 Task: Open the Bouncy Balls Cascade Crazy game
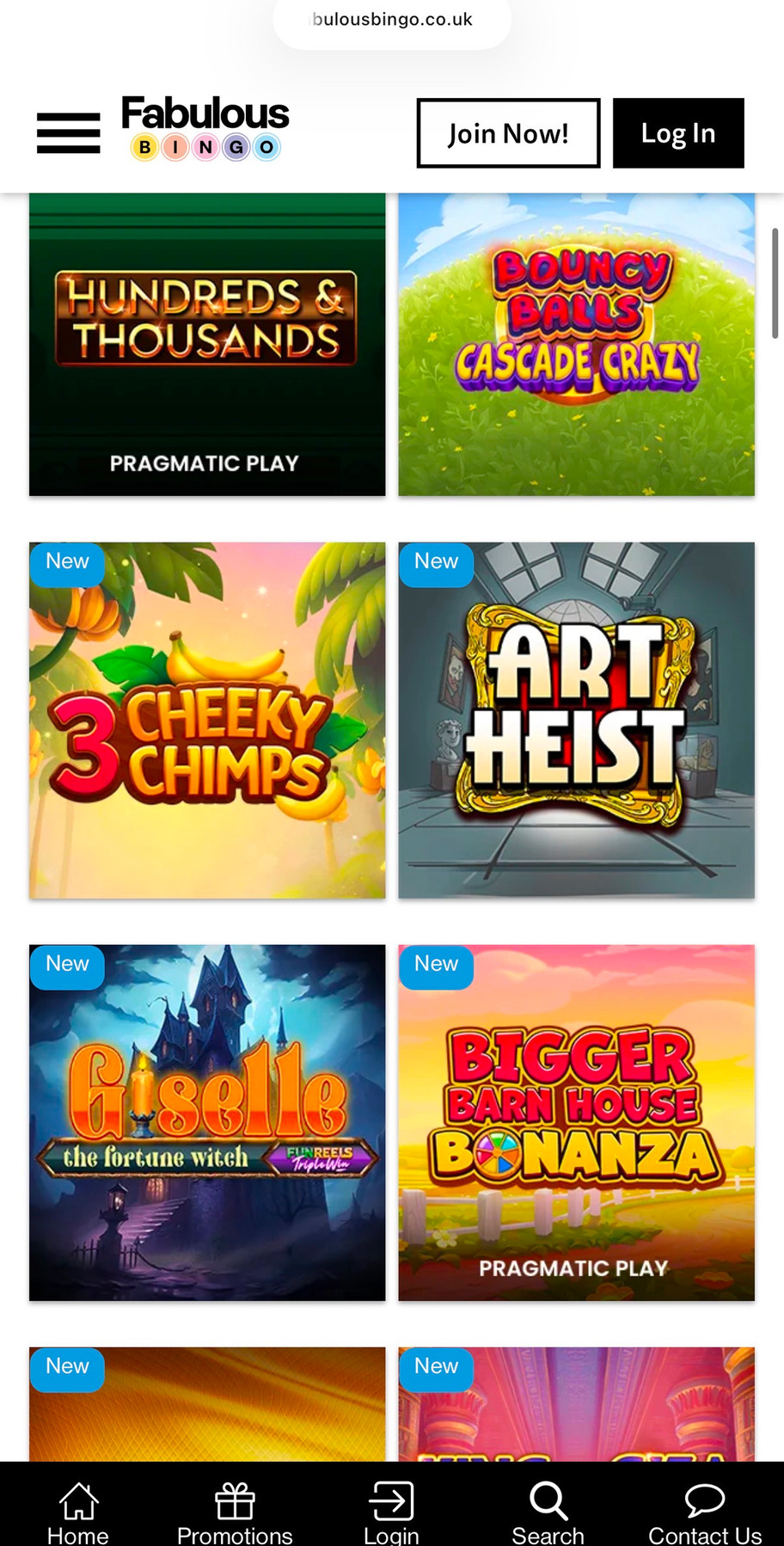[576, 344]
